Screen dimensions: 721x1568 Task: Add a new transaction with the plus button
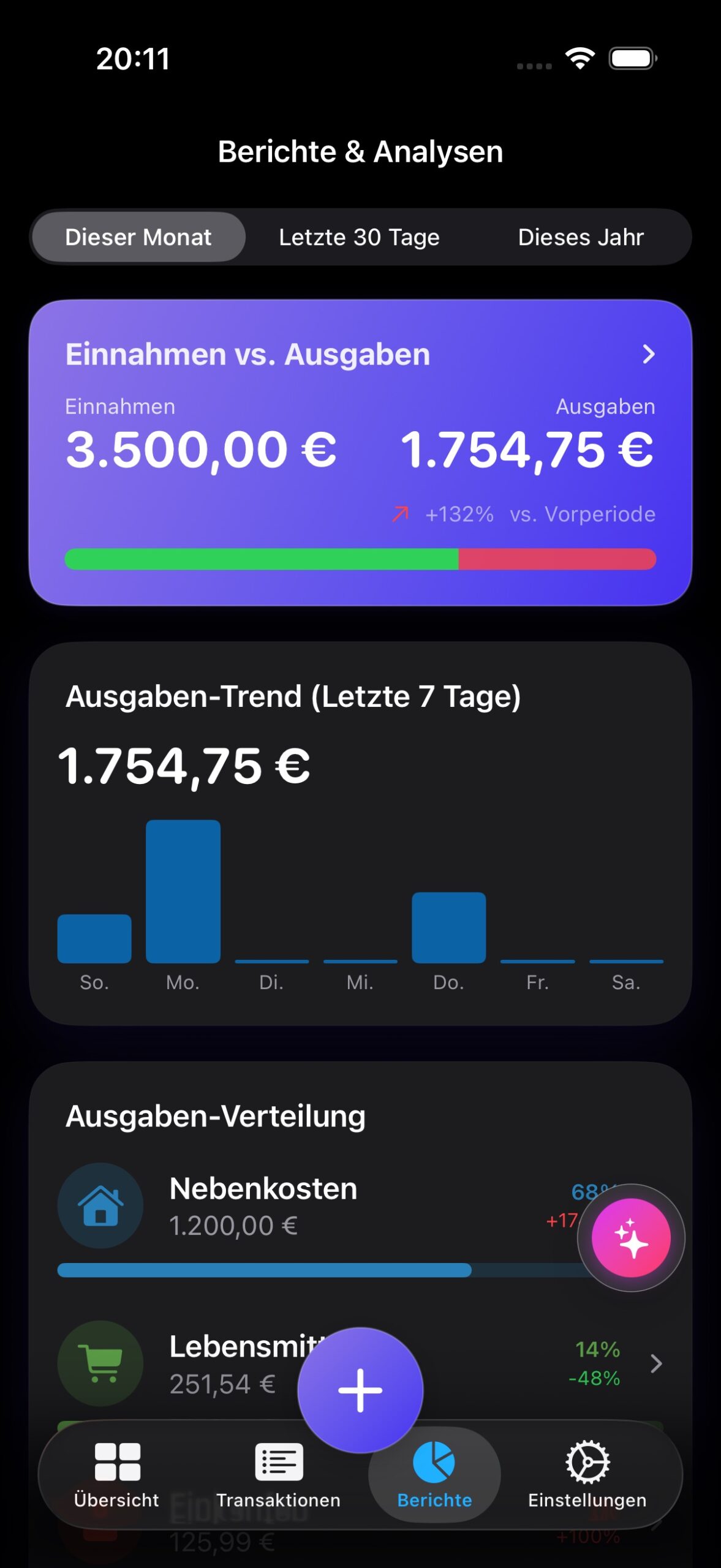click(x=360, y=1390)
